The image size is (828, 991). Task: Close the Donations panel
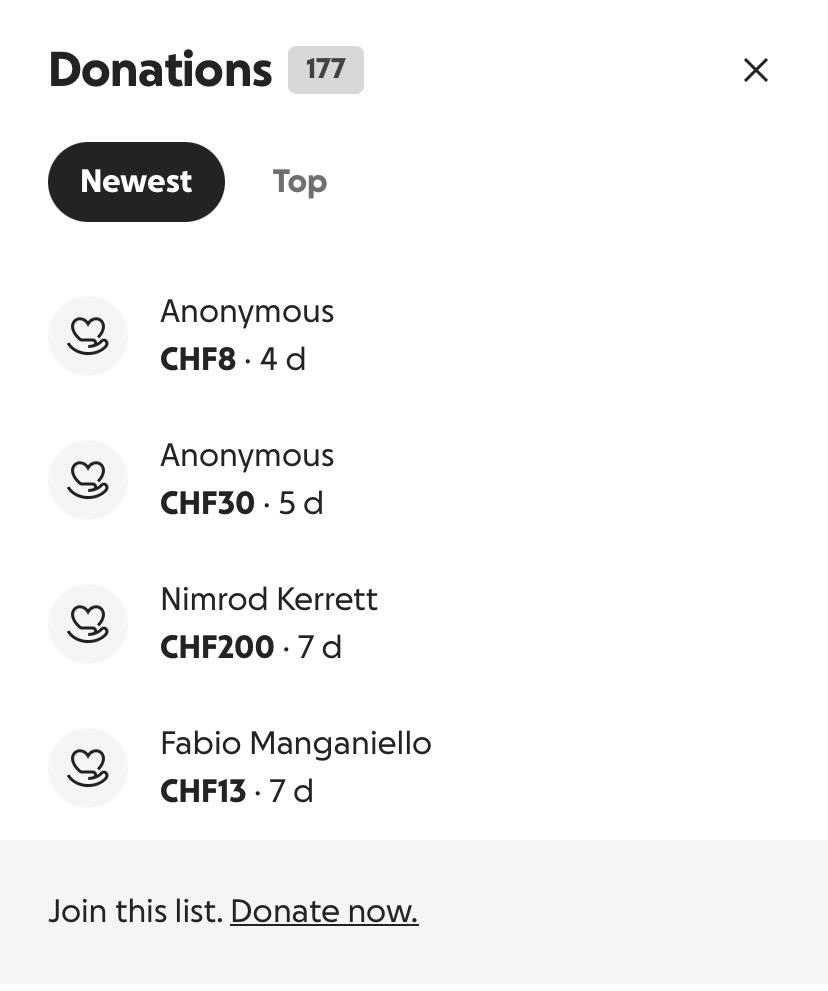coord(755,70)
